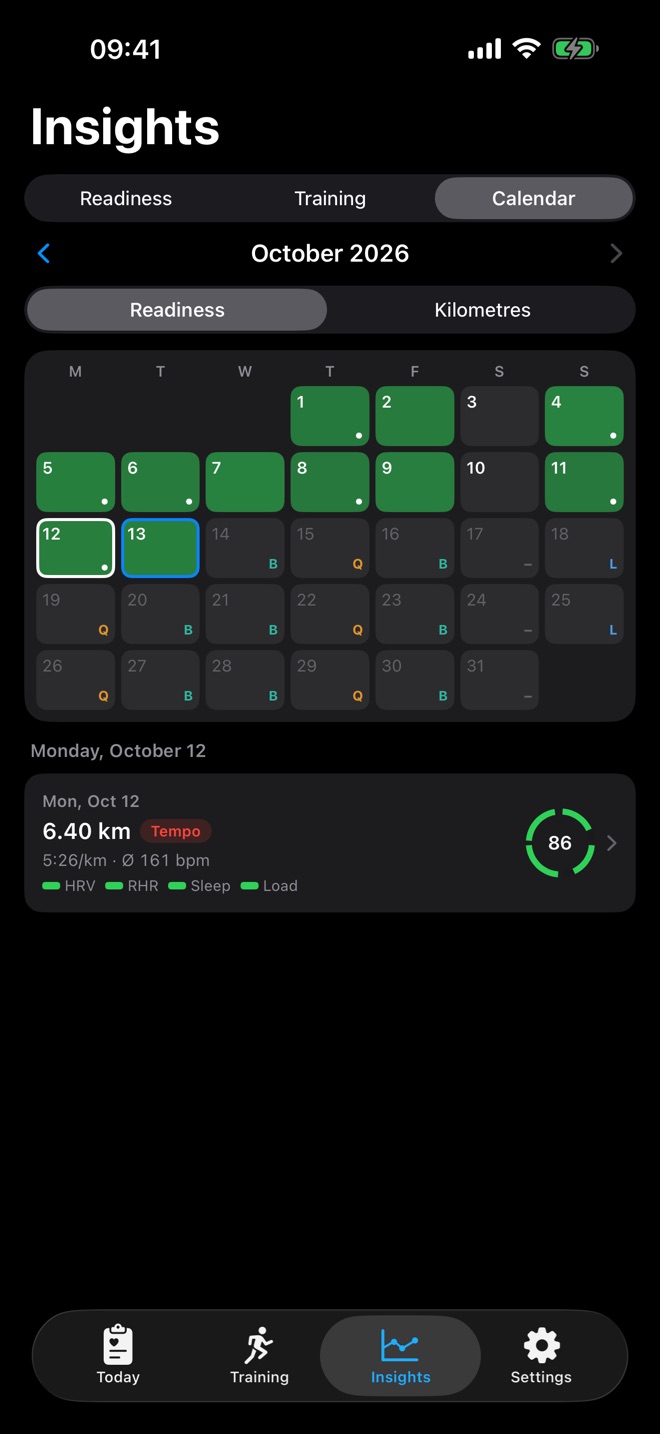Switch to the Readiness top tab
The height and width of the screenshot is (1434, 660).
pos(126,199)
